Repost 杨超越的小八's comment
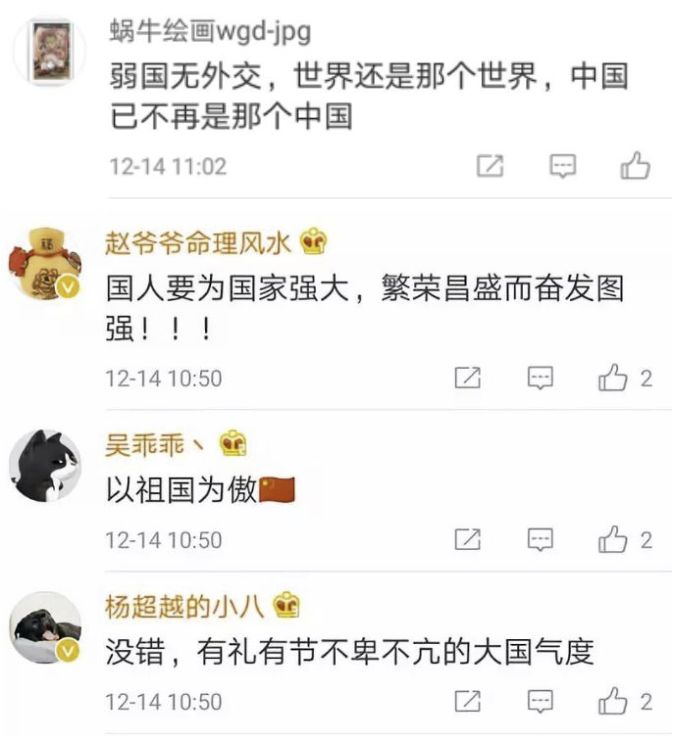The height and width of the screenshot is (736, 675). click(x=467, y=701)
